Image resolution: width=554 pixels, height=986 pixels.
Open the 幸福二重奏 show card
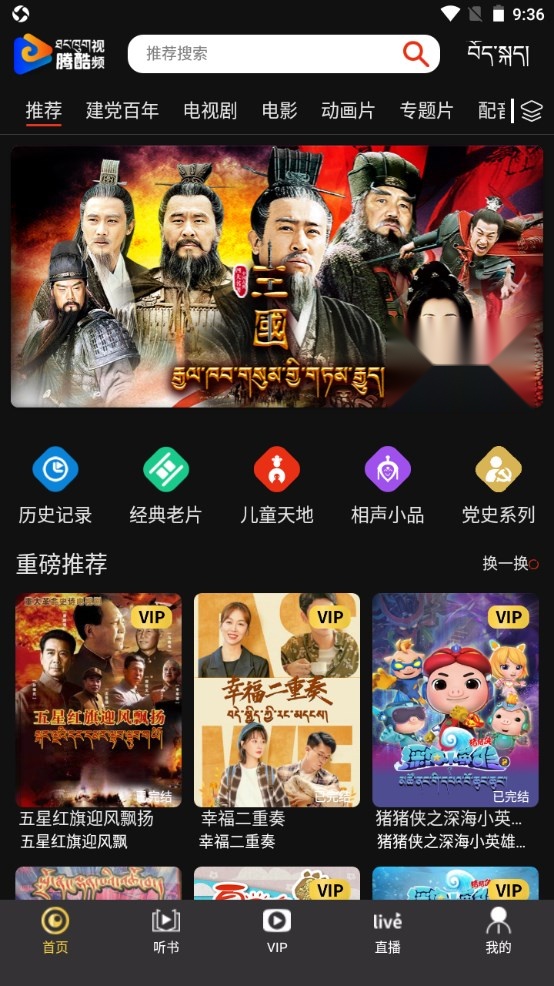coord(277,721)
